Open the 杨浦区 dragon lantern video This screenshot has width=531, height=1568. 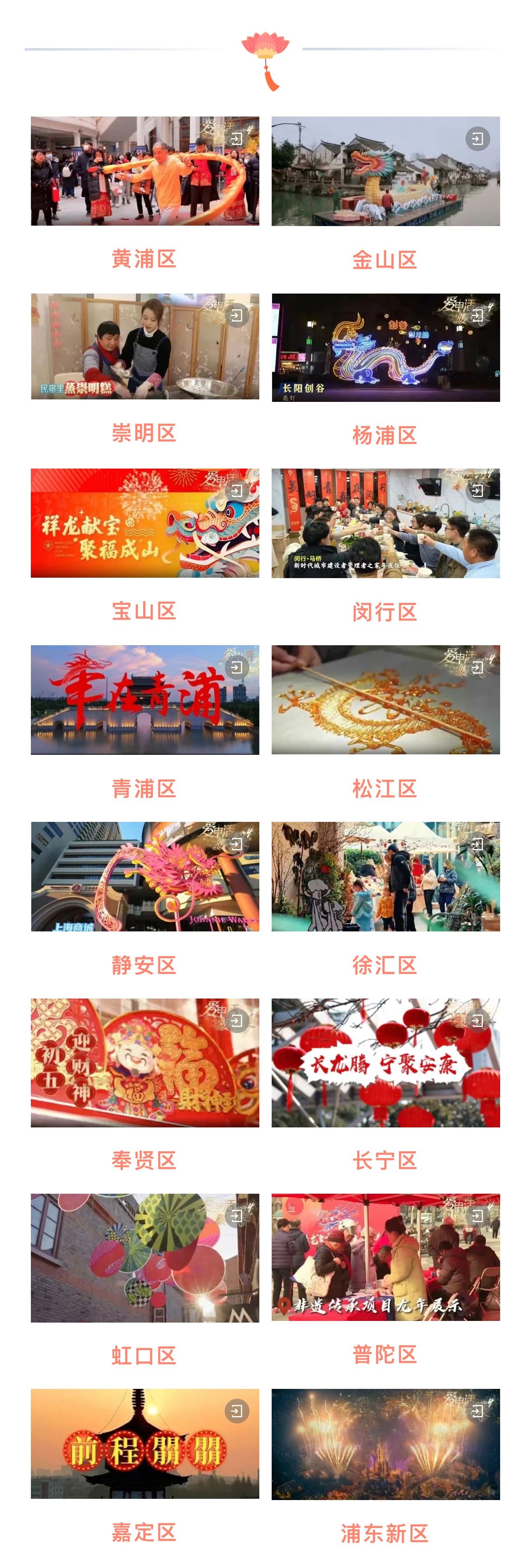(386, 348)
